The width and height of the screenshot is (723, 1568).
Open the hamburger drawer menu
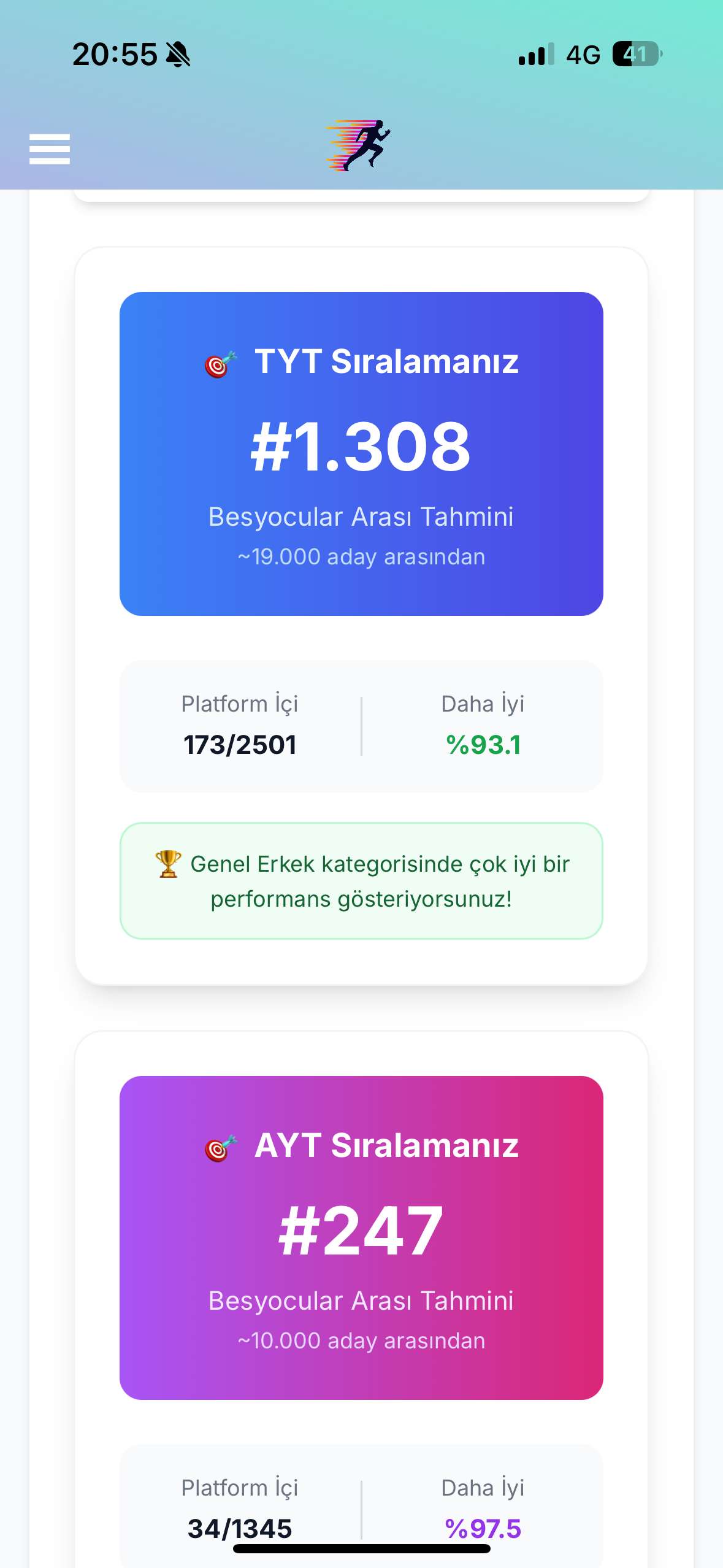(x=50, y=149)
